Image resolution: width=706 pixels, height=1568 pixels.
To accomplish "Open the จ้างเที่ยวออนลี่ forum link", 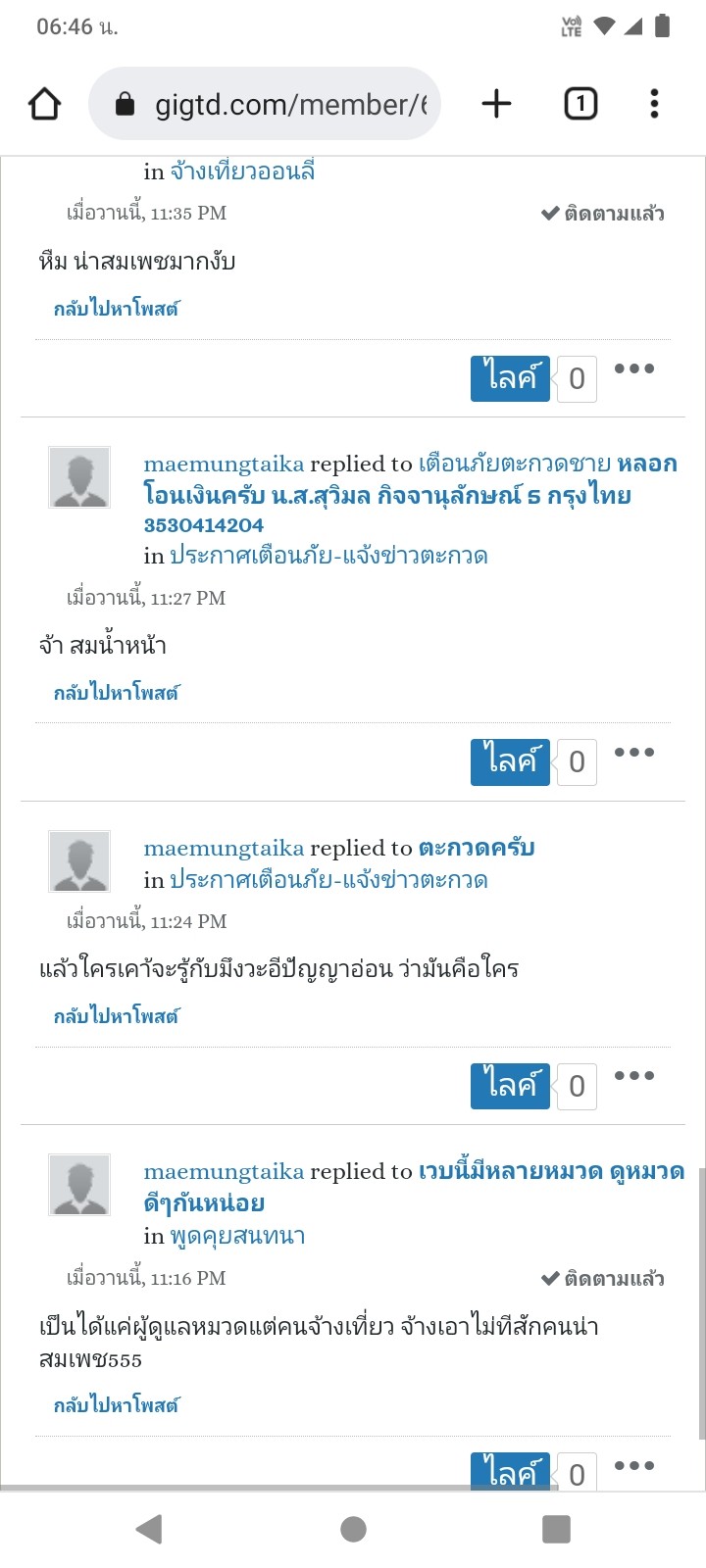I will (242, 171).
